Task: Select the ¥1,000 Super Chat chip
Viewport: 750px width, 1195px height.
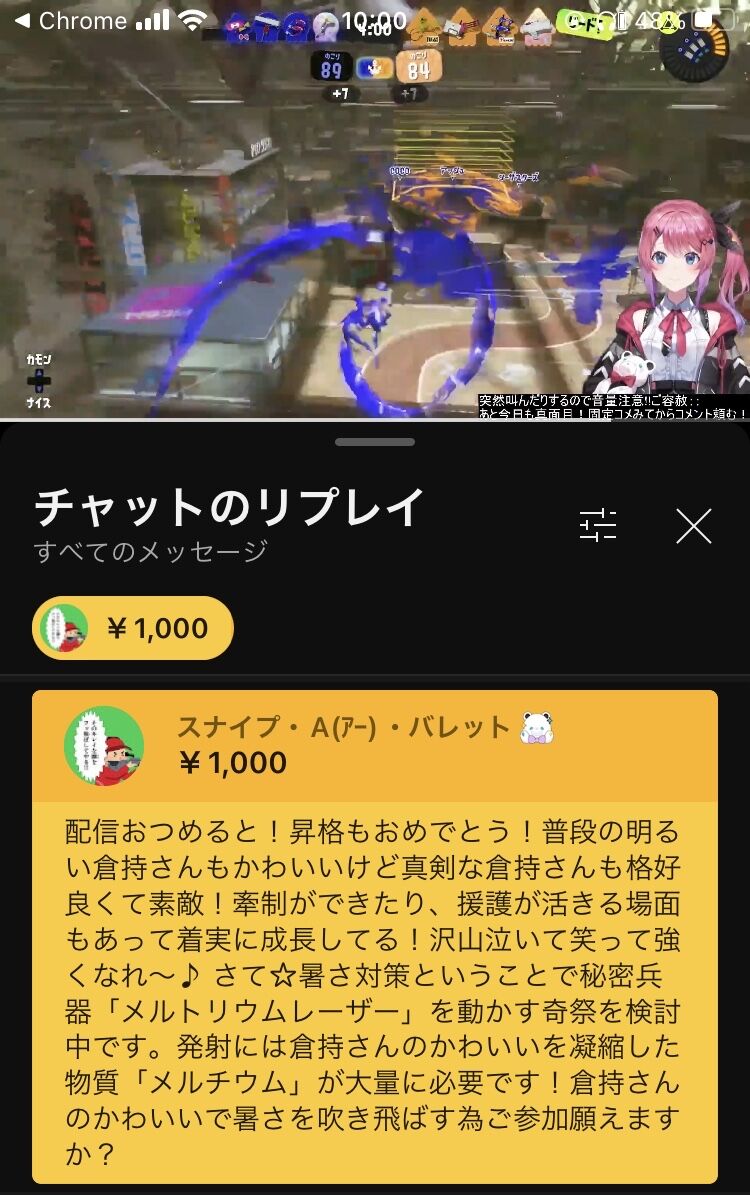Action: (x=133, y=628)
